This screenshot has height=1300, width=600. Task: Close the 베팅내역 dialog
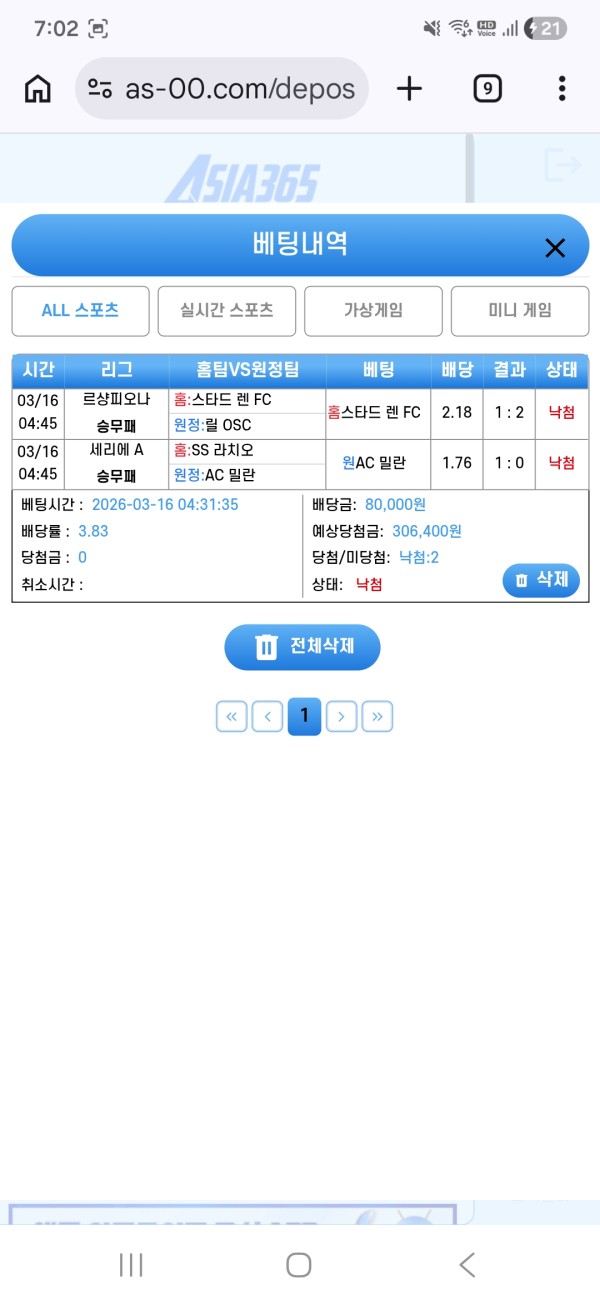click(x=555, y=248)
